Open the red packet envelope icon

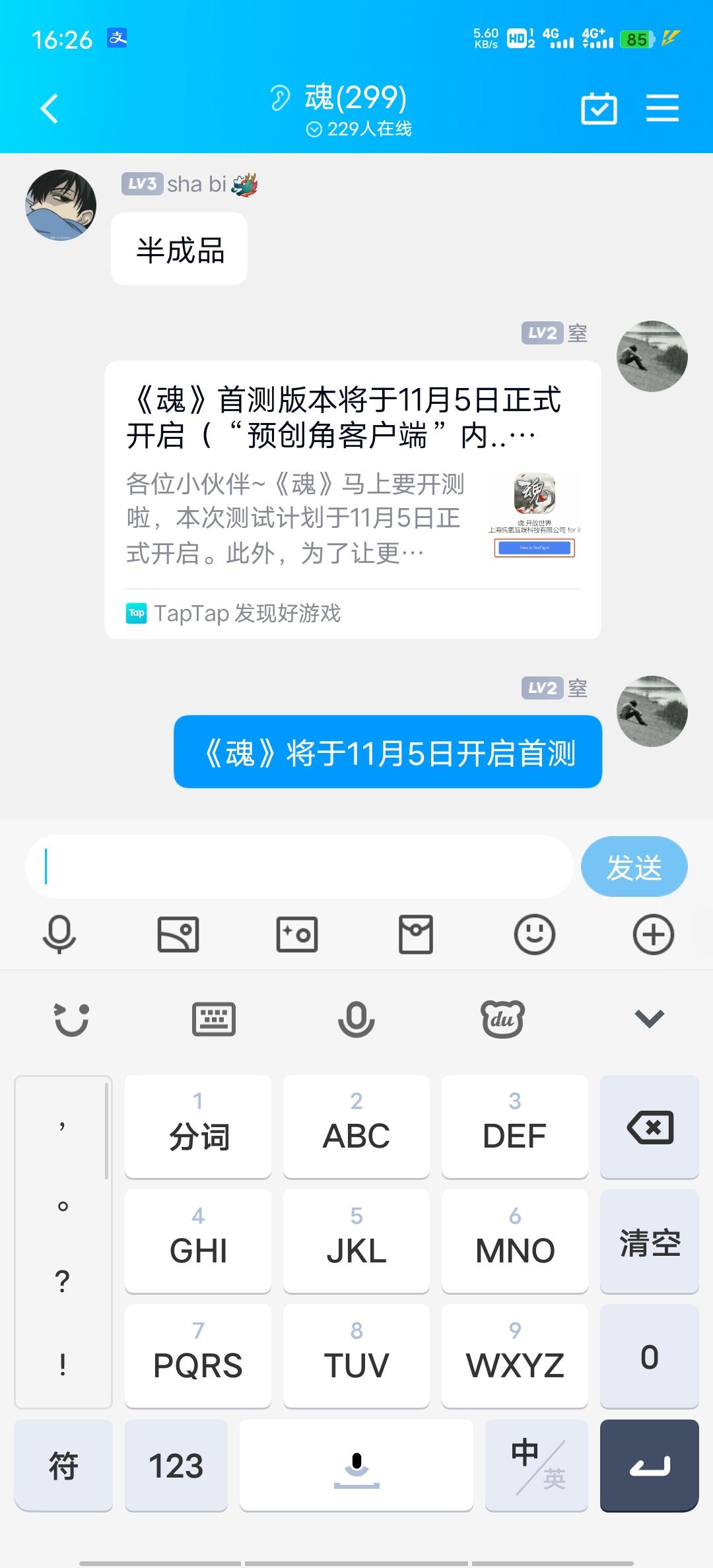pyautogui.click(x=415, y=934)
